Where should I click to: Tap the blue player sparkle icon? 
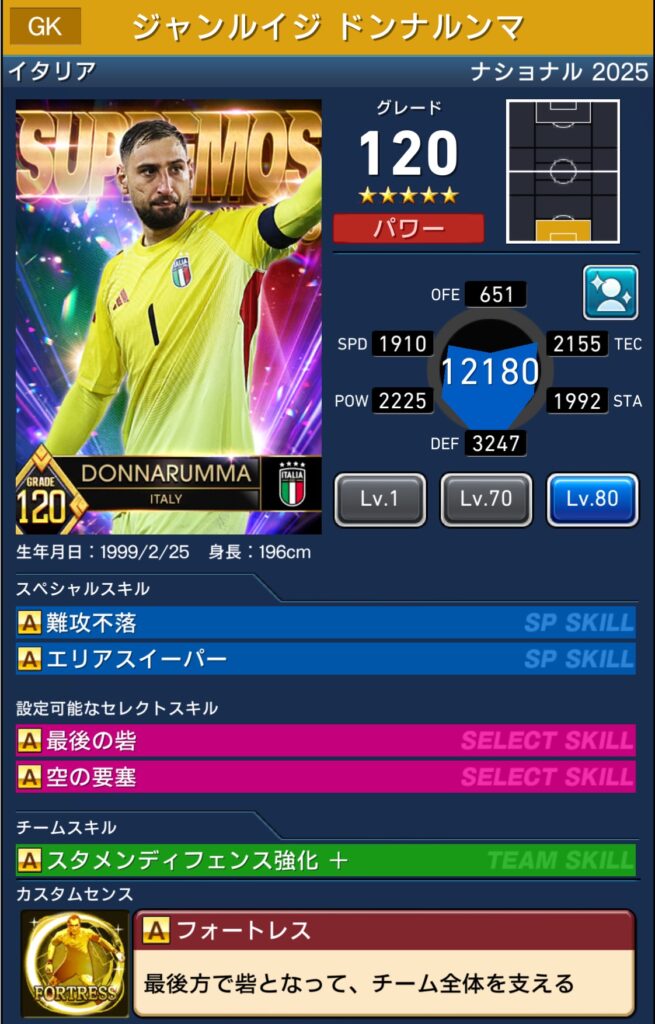pyautogui.click(x=610, y=293)
